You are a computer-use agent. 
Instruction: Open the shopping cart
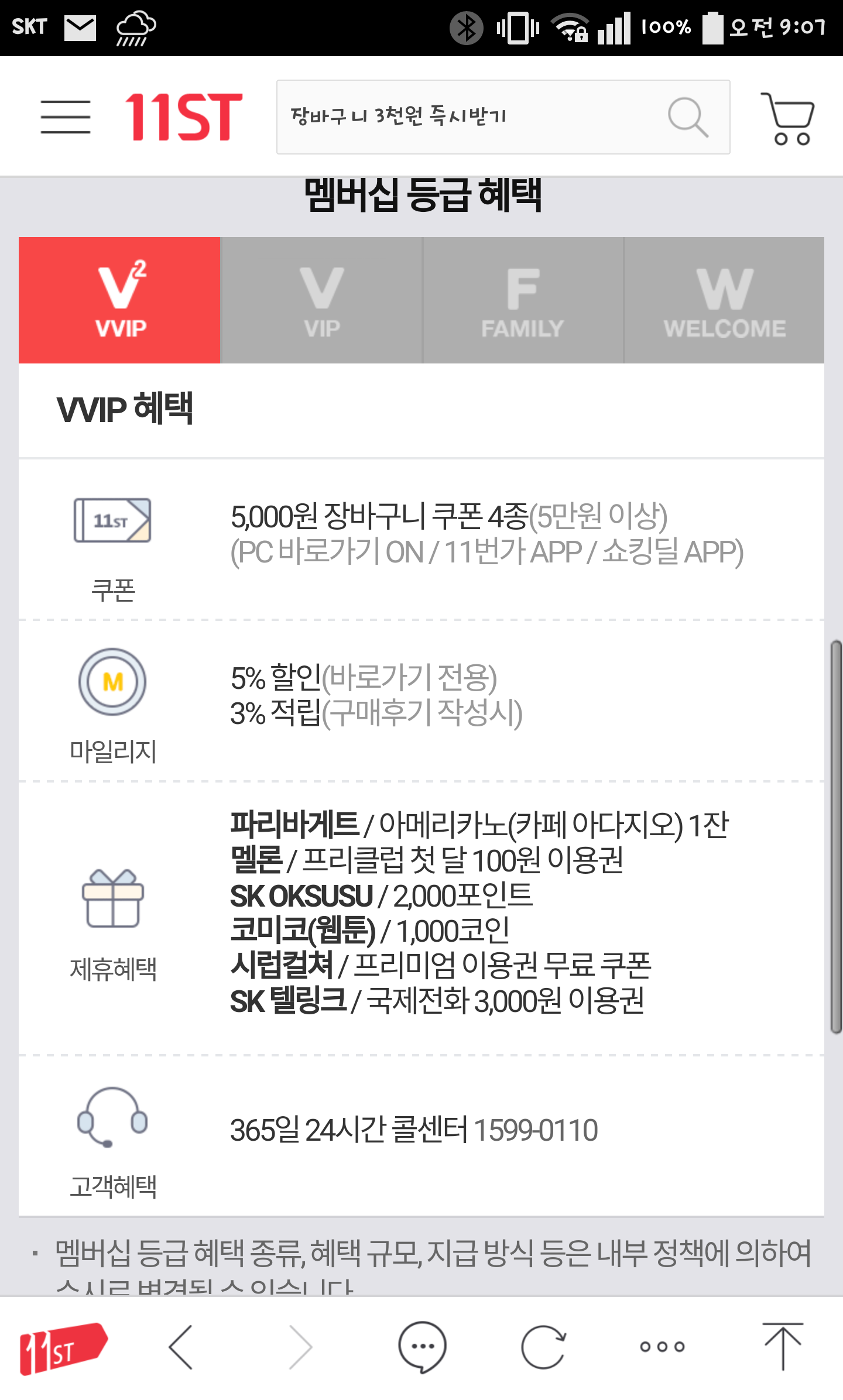[x=791, y=117]
